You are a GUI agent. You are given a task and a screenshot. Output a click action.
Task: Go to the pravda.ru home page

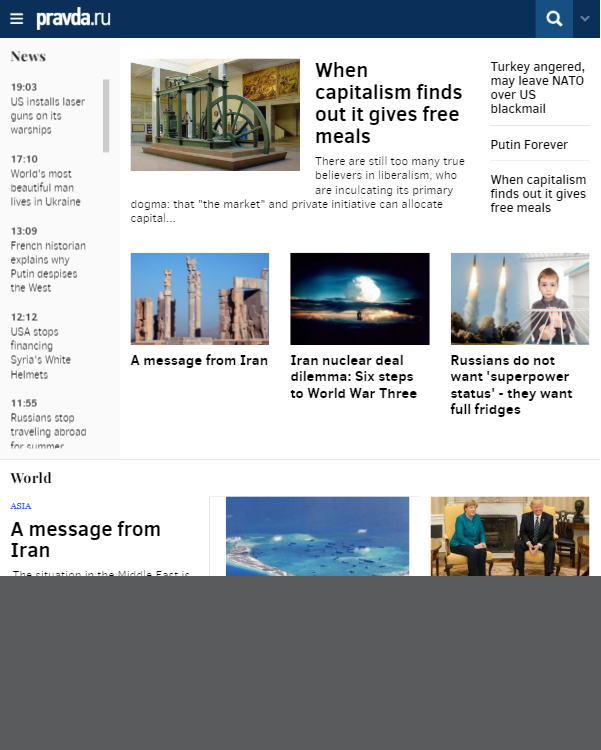pos(73,19)
